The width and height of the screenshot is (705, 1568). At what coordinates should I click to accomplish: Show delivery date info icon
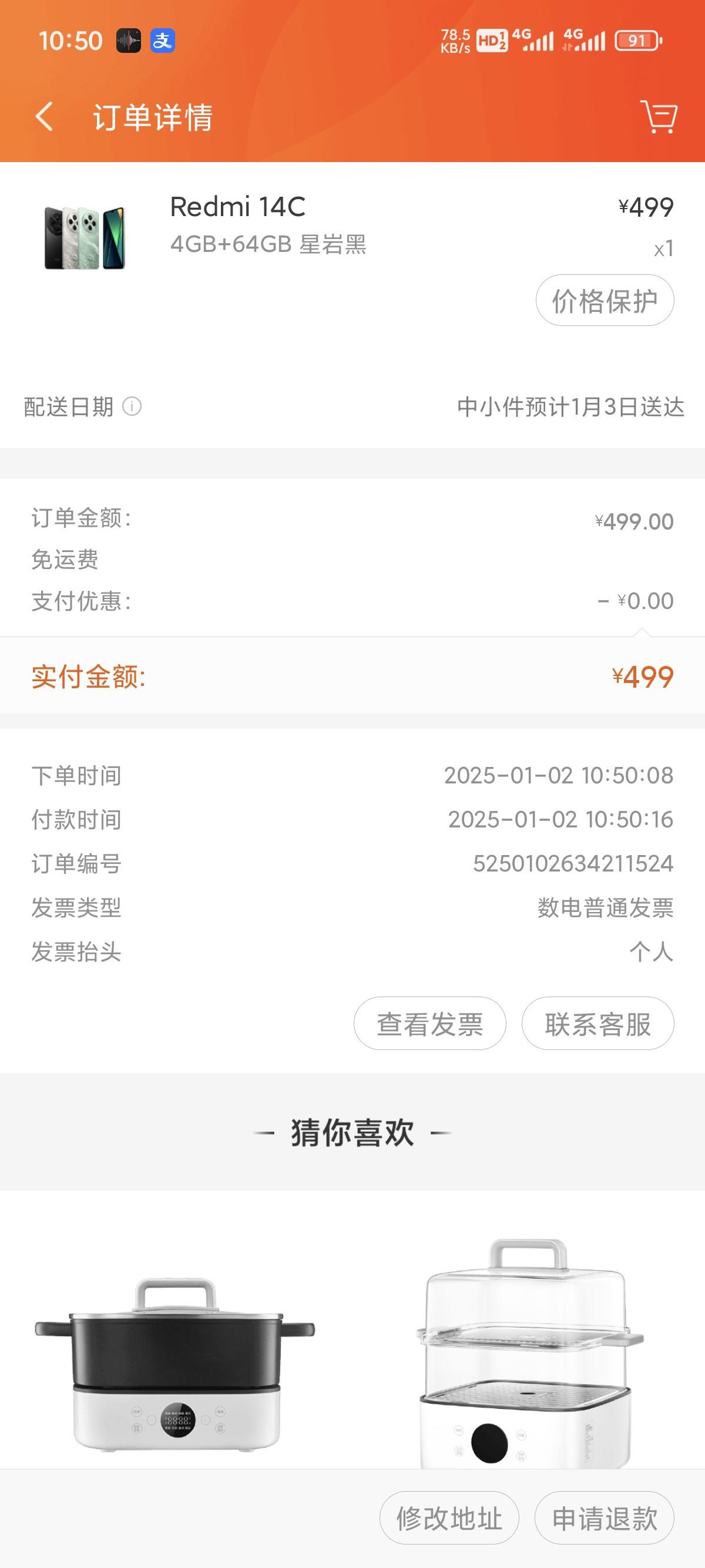132,406
